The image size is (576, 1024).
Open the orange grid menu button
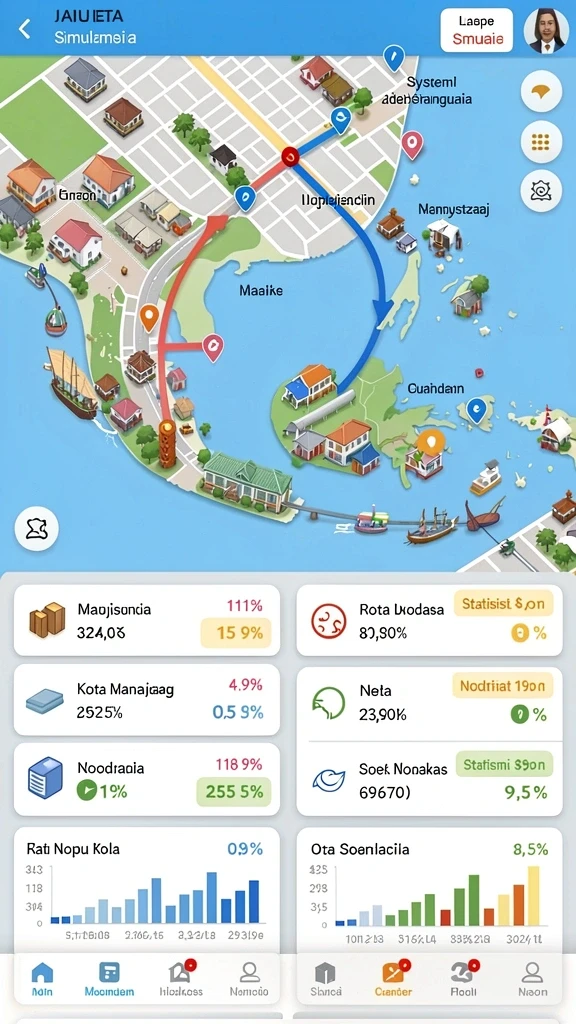click(541, 141)
